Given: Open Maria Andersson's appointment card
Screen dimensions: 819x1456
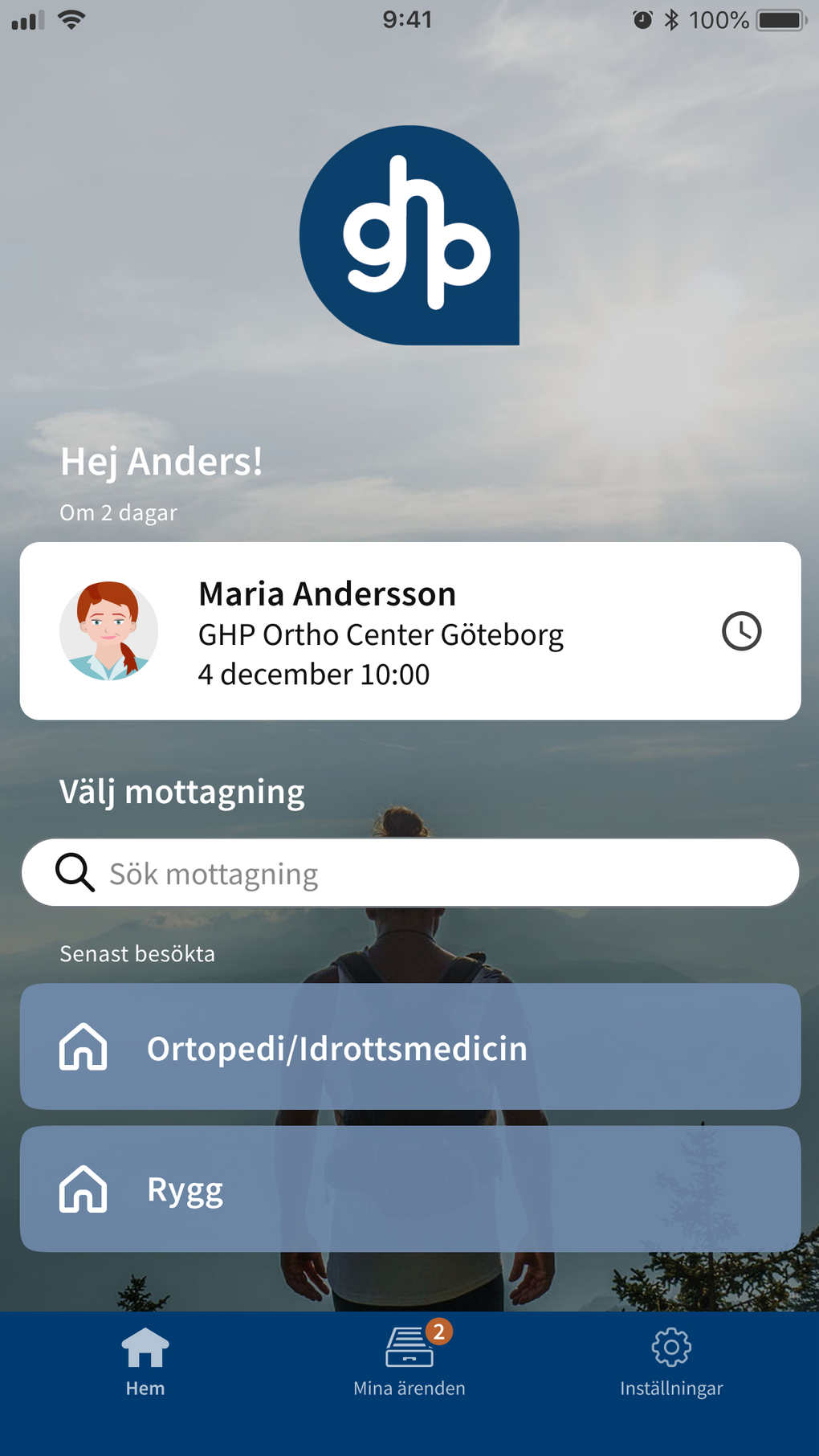Looking at the screenshot, I should [x=409, y=631].
